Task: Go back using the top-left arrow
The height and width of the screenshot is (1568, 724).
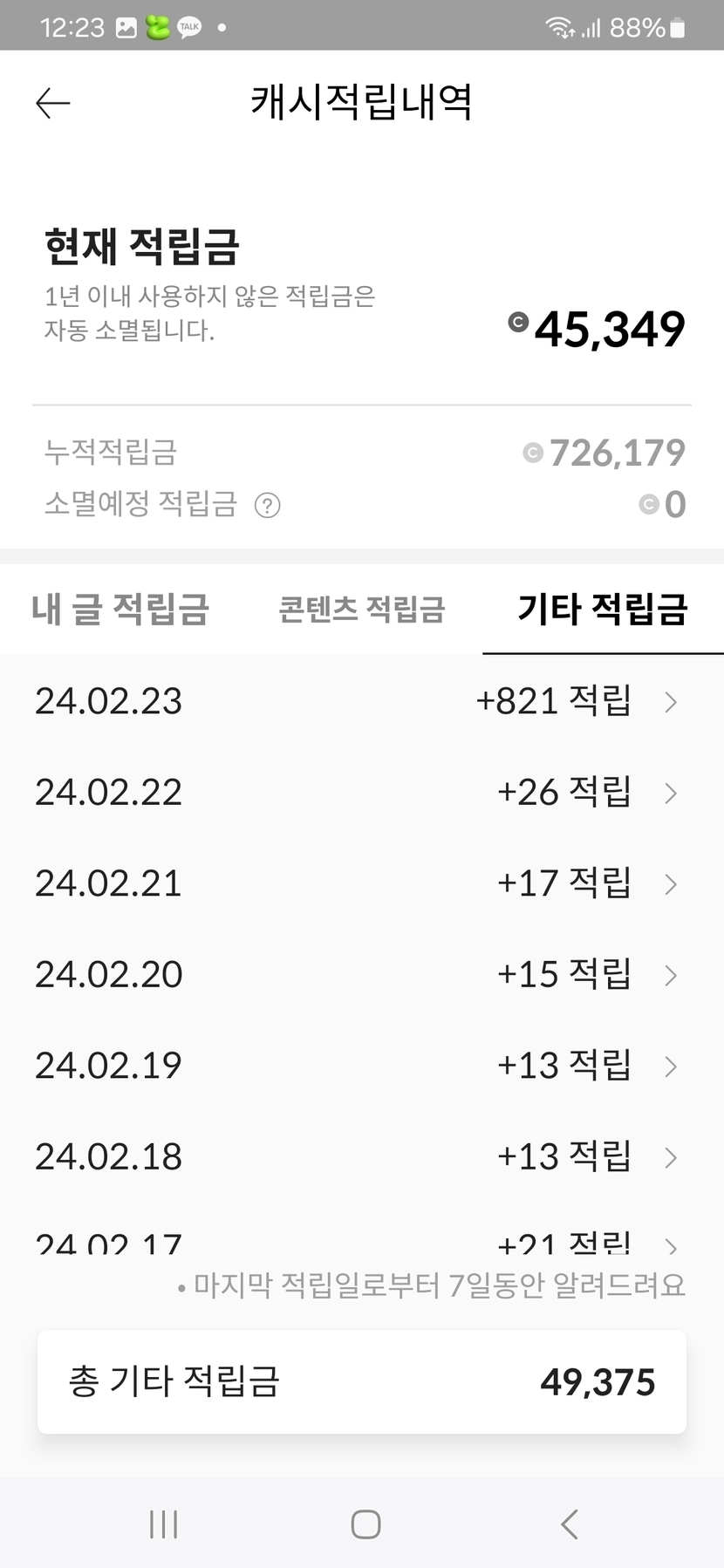Action: [52, 103]
